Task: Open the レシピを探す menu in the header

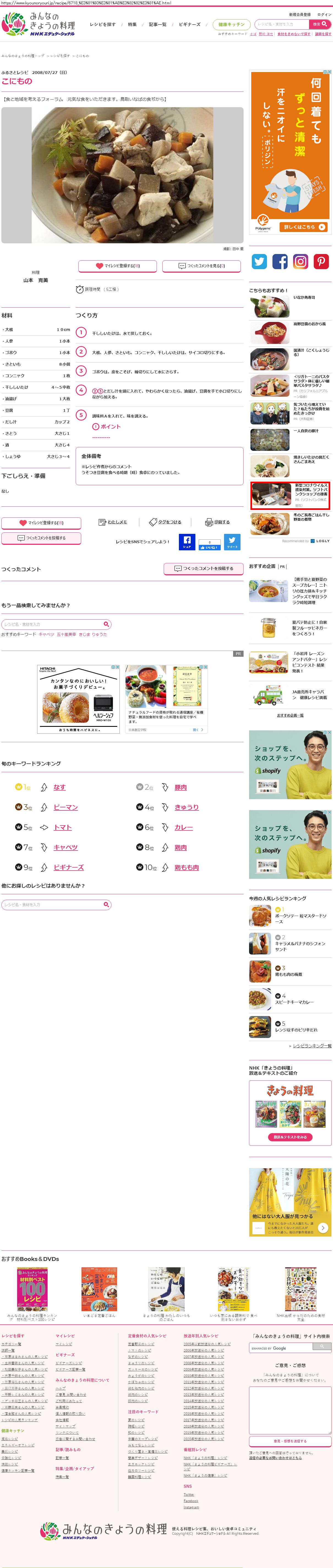Action: tap(102, 24)
